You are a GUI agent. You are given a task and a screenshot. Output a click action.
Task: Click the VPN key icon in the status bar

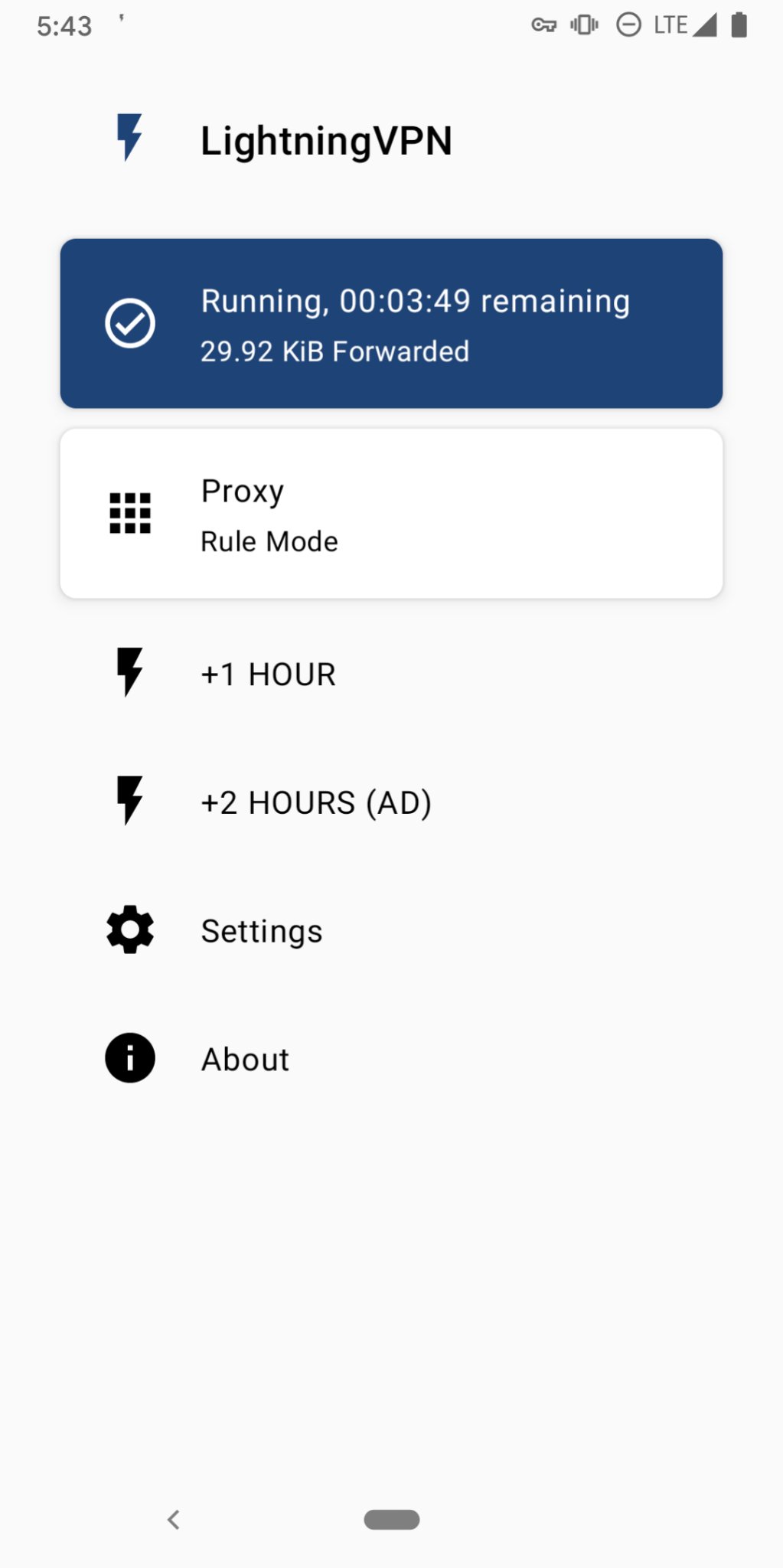coord(545,24)
